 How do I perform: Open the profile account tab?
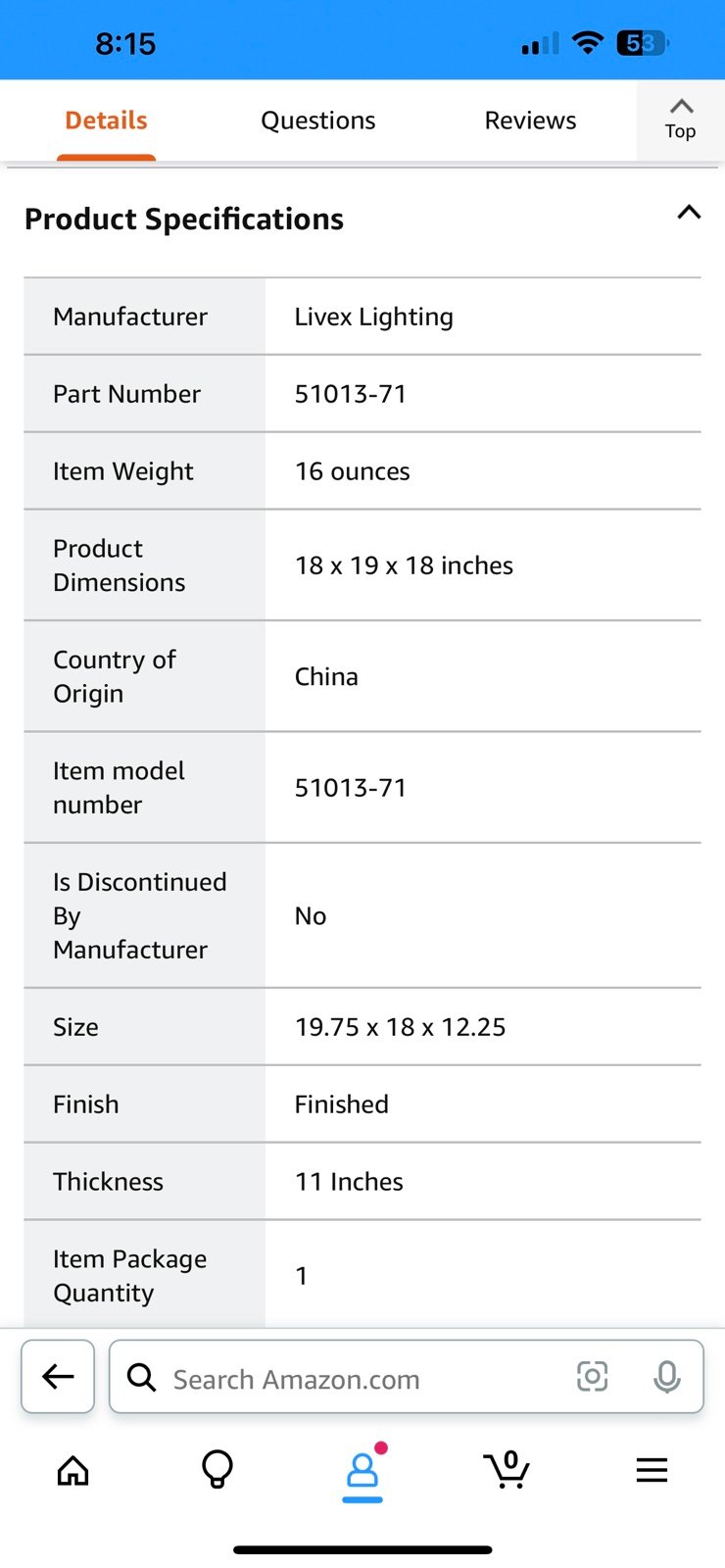click(x=362, y=1470)
